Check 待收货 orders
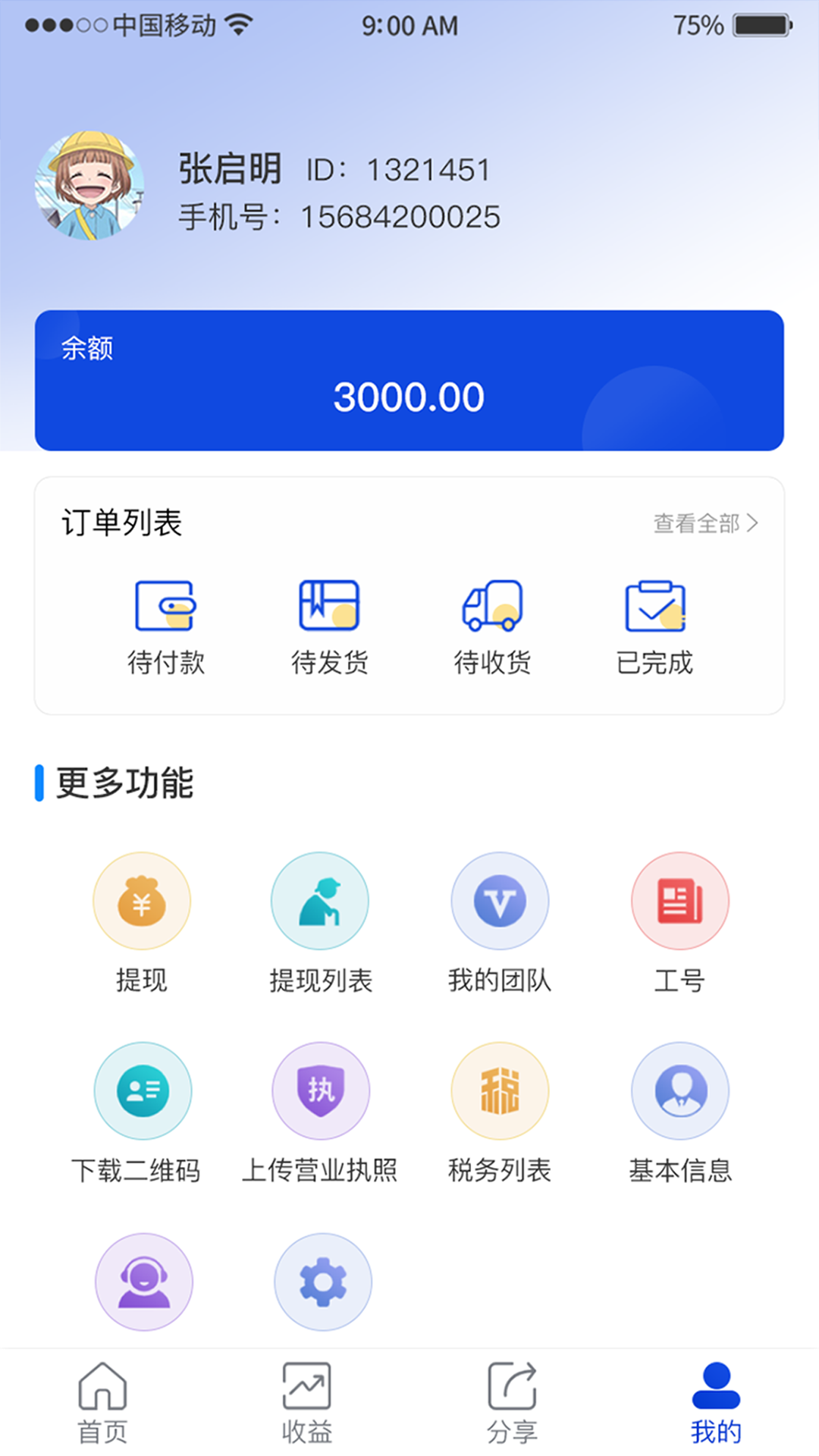The width and height of the screenshot is (819, 1456). [492, 626]
